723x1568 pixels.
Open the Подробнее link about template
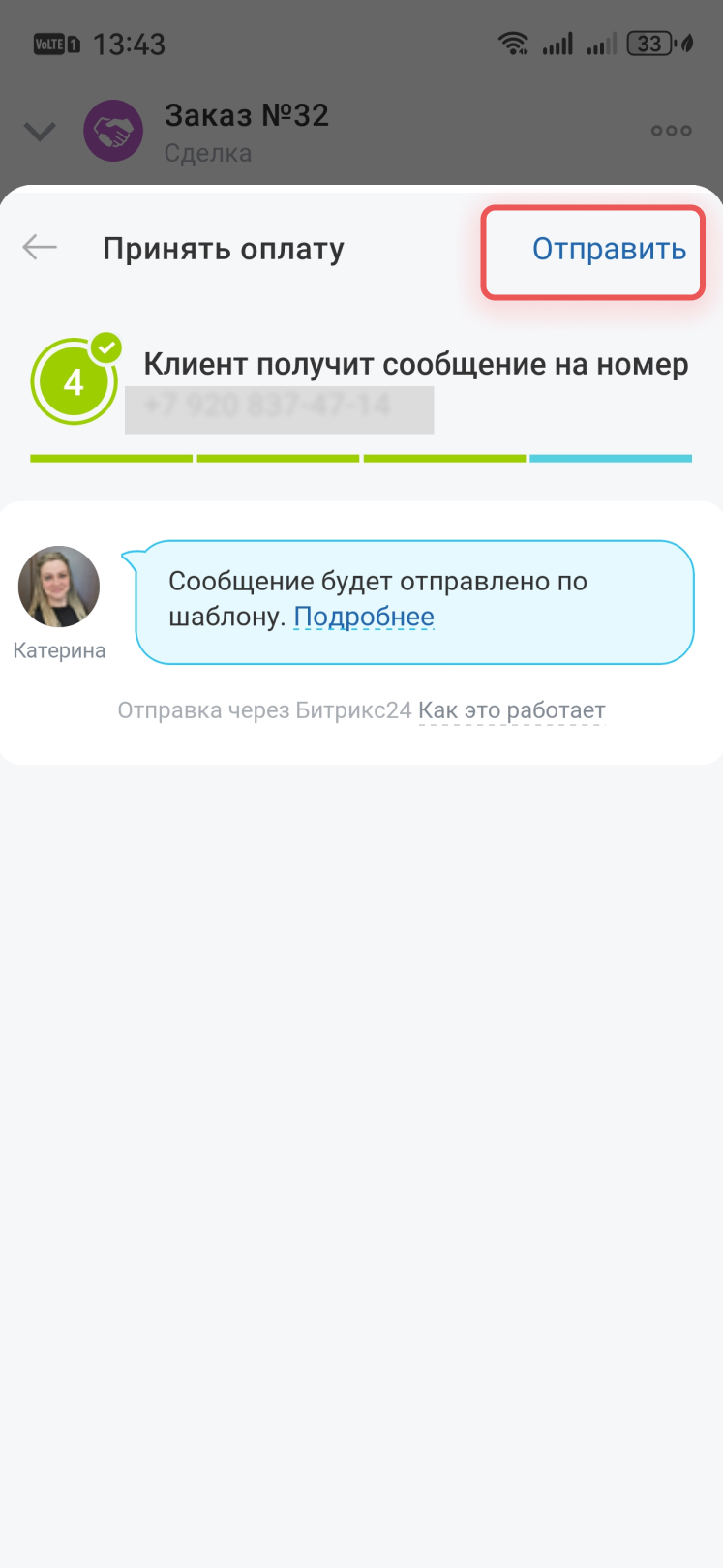[364, 617]
